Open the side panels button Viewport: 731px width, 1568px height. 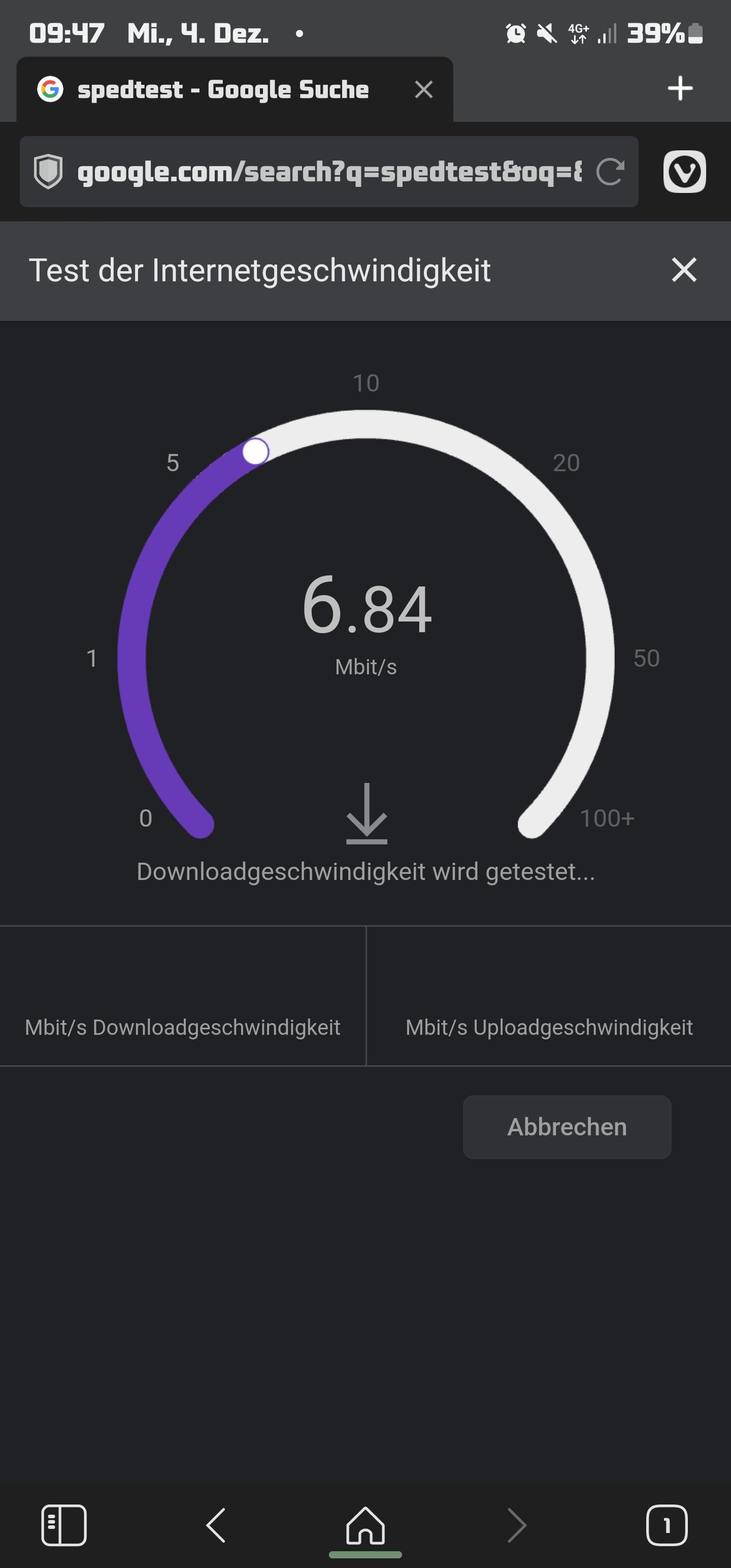coord(64,1525)
